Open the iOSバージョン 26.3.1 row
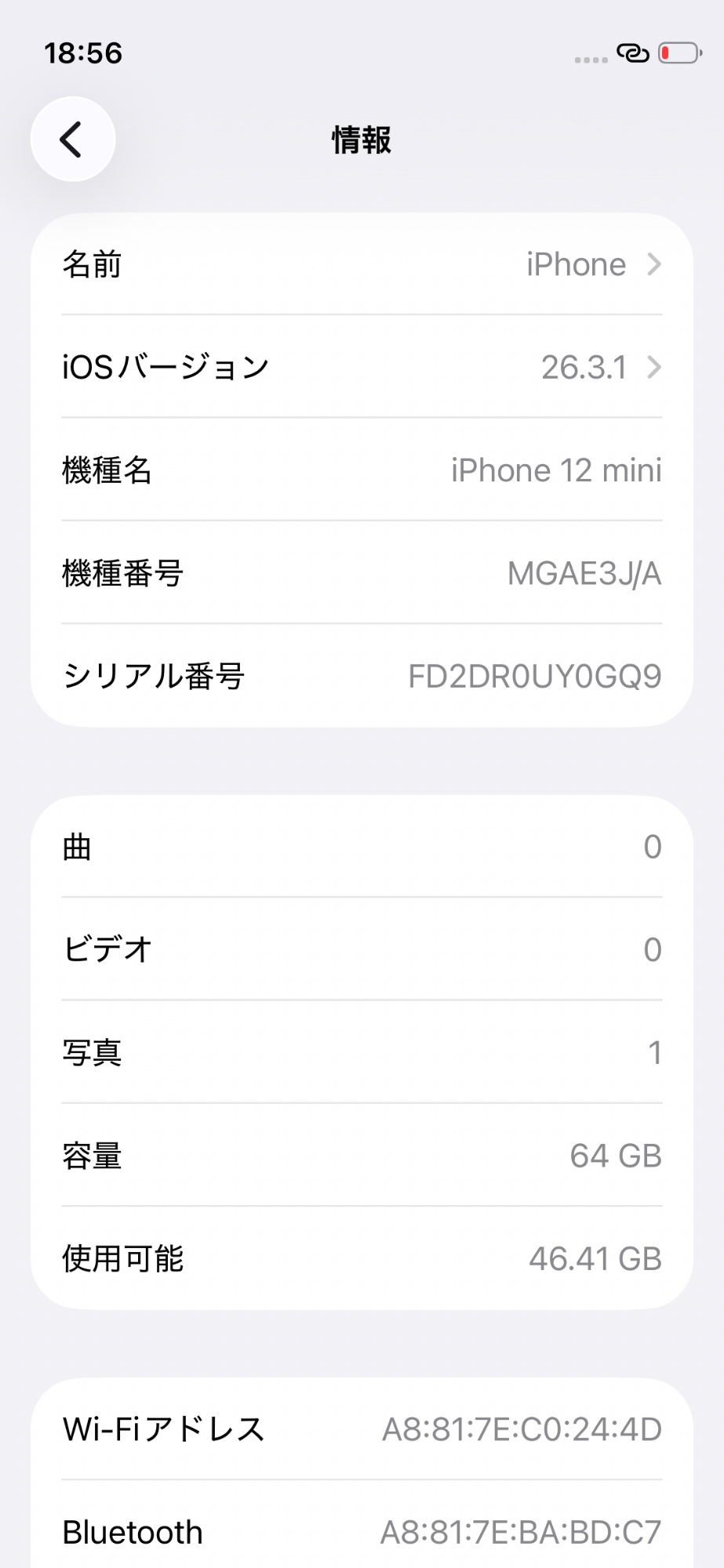 [x=362, y=367]
